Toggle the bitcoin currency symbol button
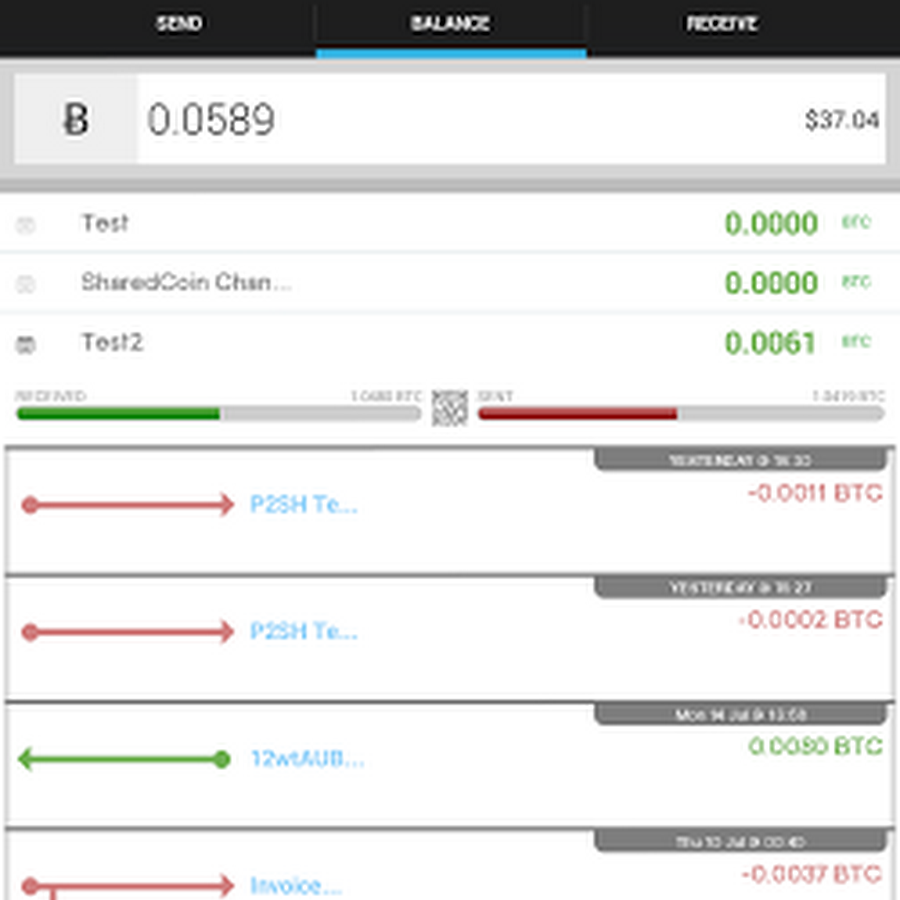The width and height of the screenshot is (900, 900). [x=76, y=120]
